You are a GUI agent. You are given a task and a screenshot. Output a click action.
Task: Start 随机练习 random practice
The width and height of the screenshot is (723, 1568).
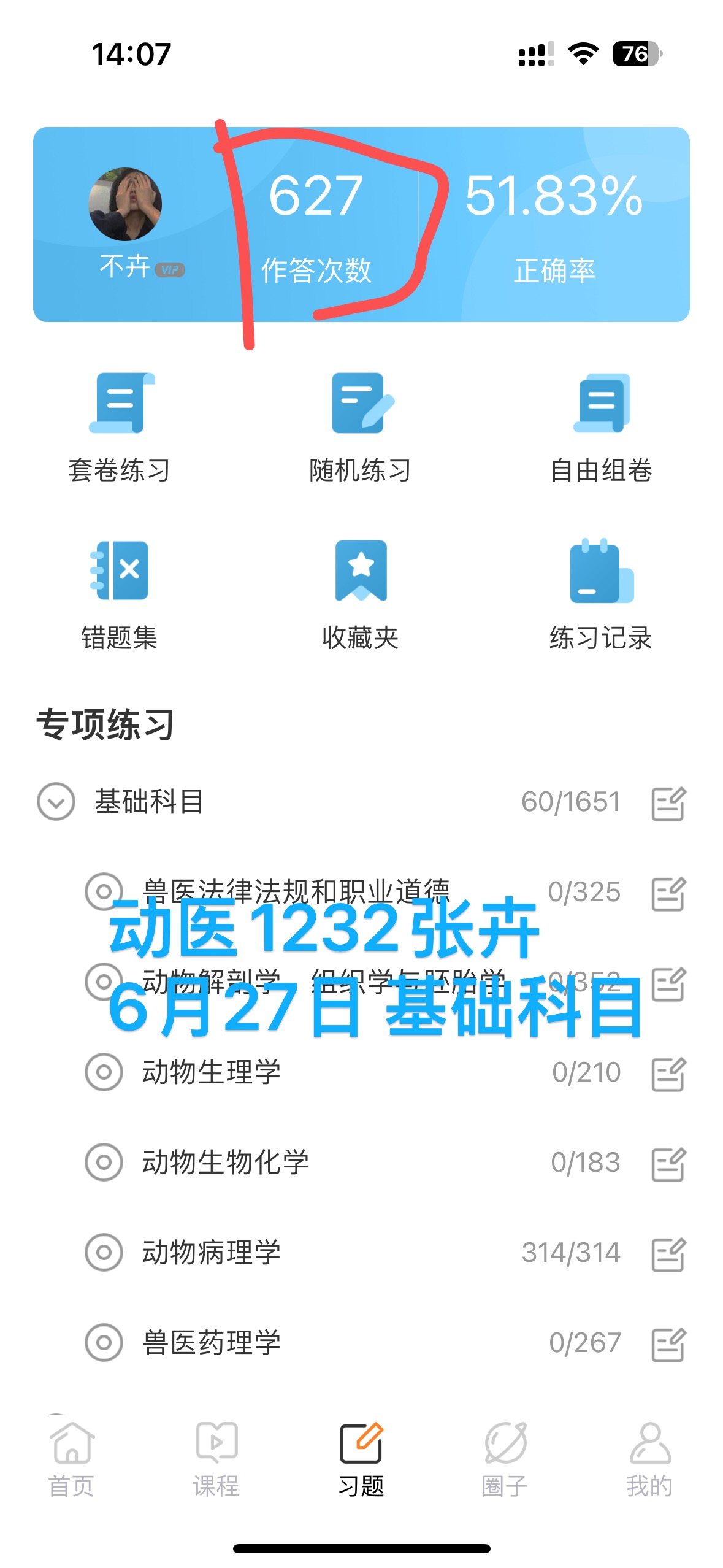[x=361, y=427]
